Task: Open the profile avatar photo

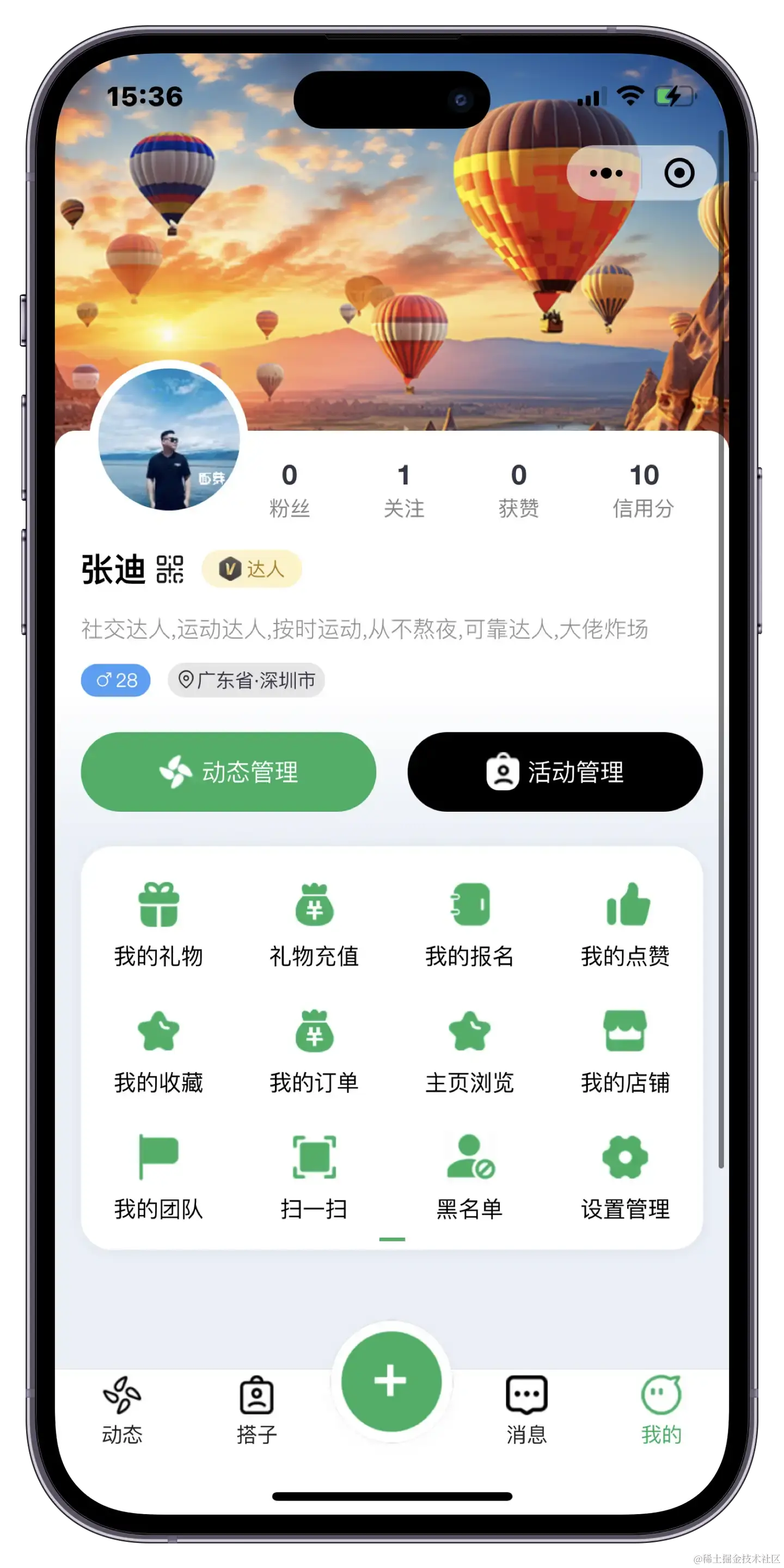Action: 169,439
